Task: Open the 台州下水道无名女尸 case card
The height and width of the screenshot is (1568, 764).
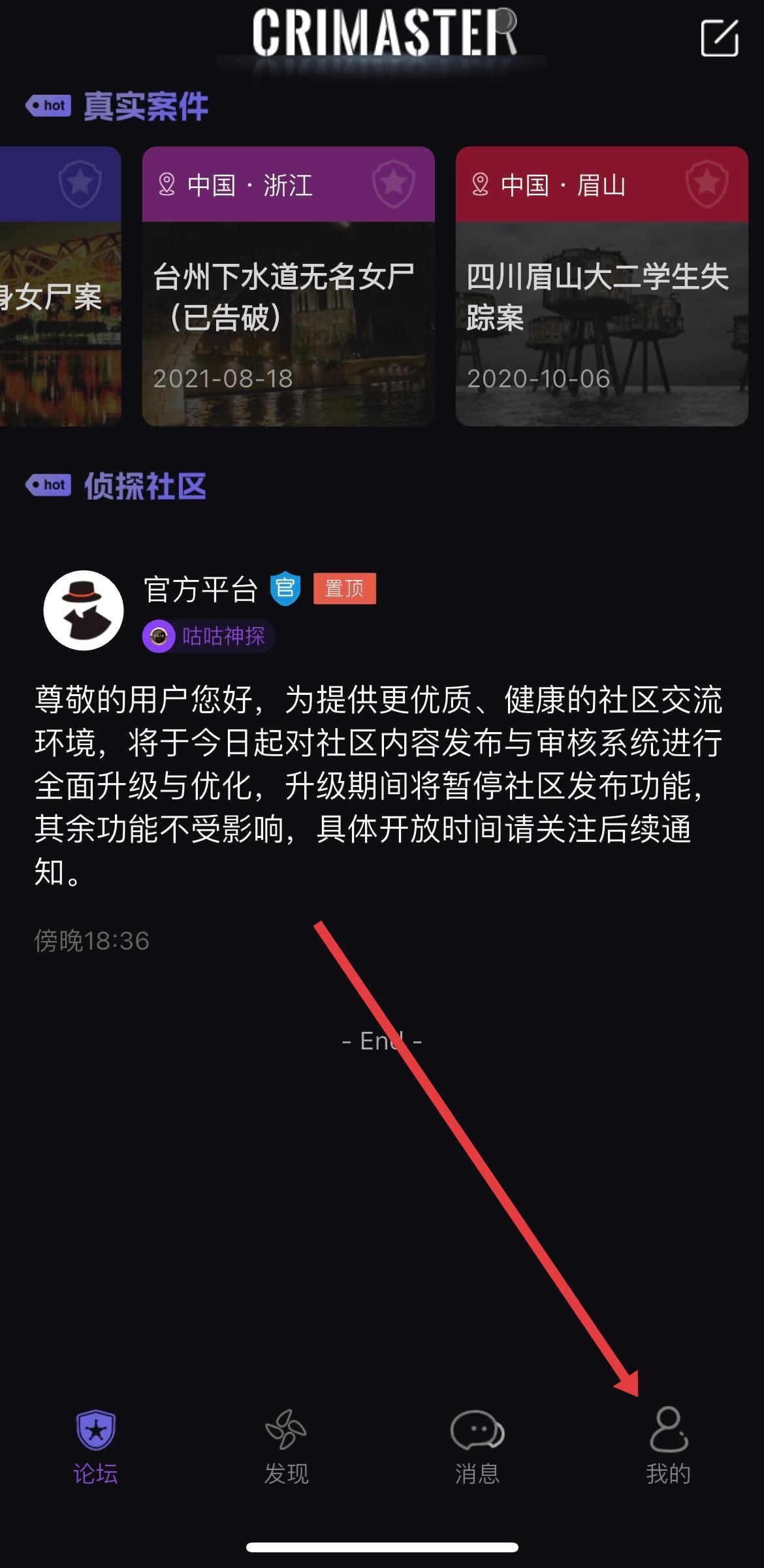Action: click(288, 287)
